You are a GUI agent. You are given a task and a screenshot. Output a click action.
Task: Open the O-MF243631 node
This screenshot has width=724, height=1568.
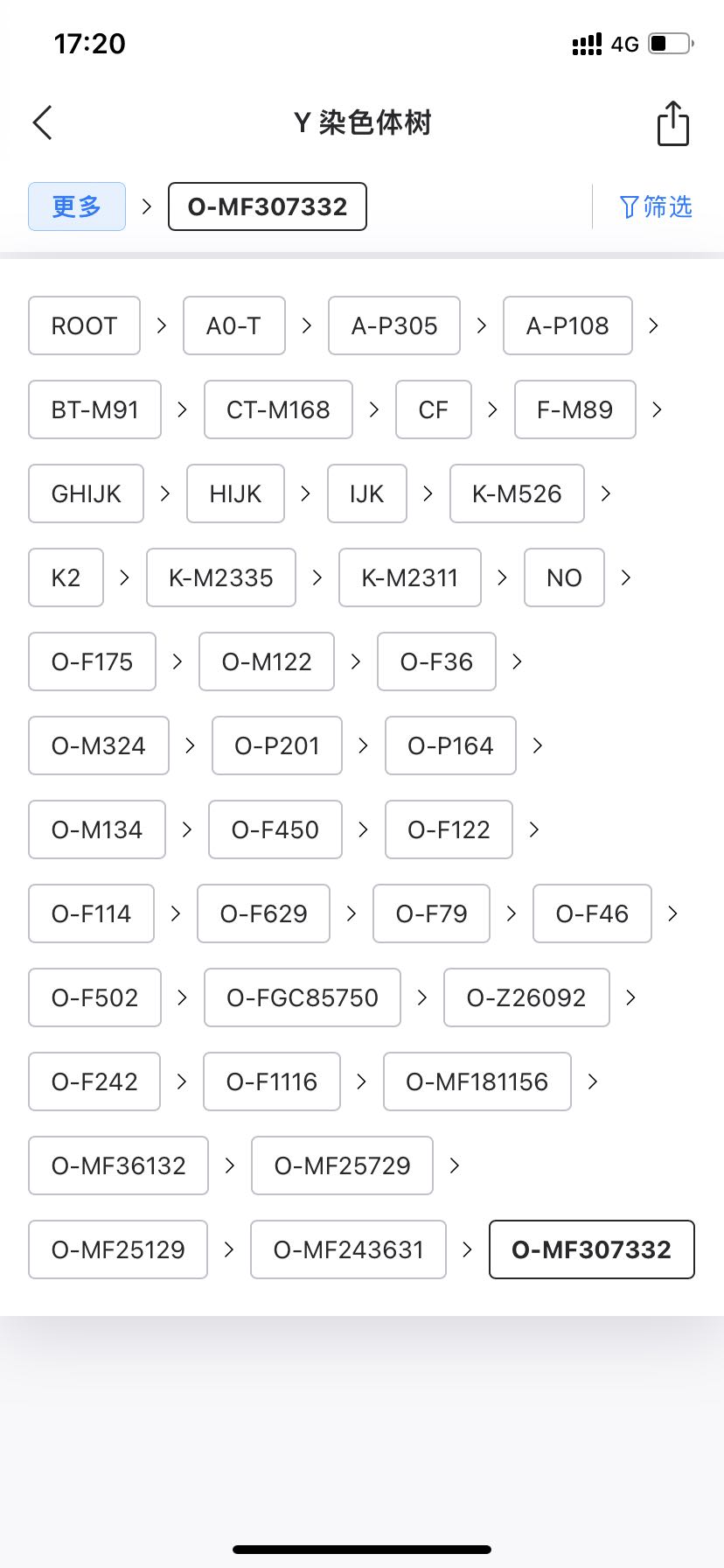pos(348,1249)
